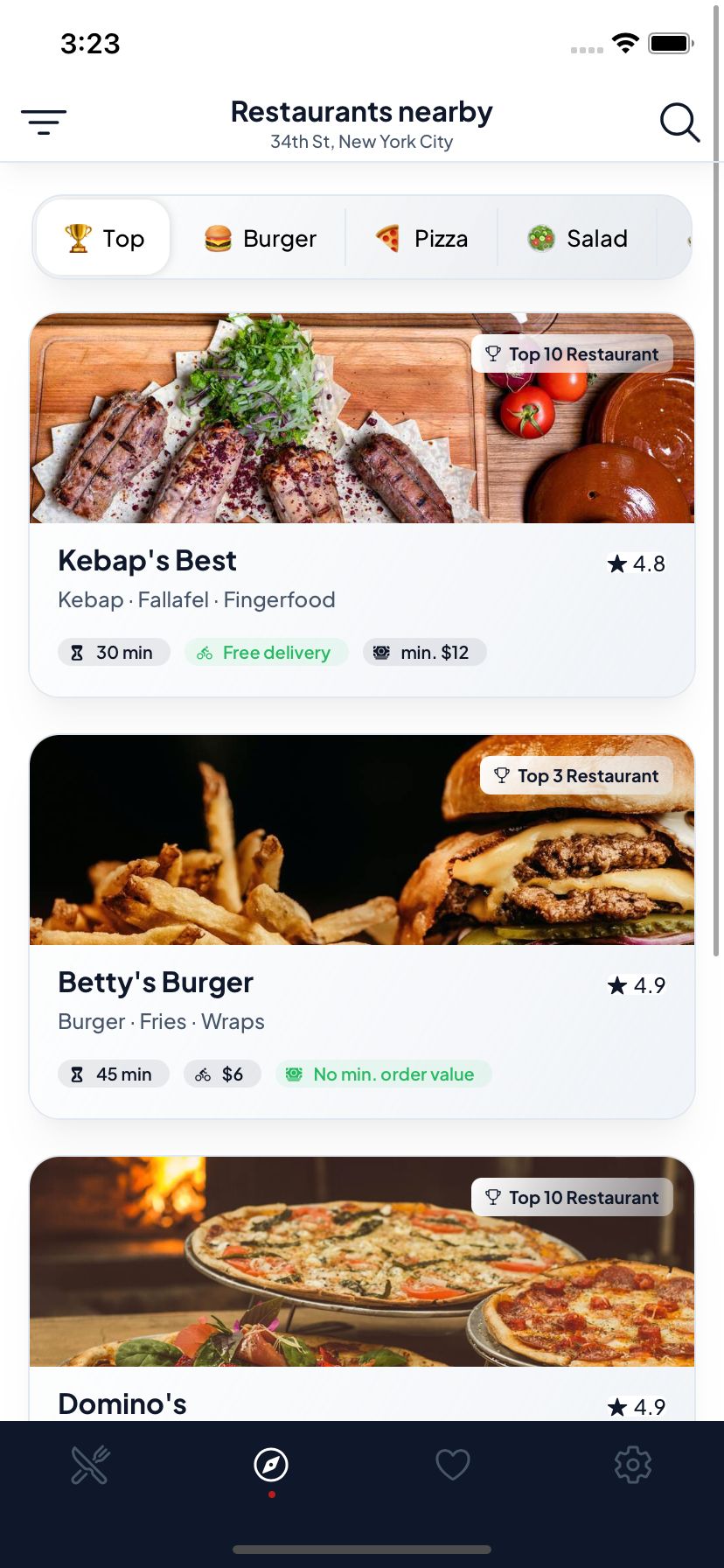Open the favorites heart tab
The image size is (724, 1568).
[453, 1465]
